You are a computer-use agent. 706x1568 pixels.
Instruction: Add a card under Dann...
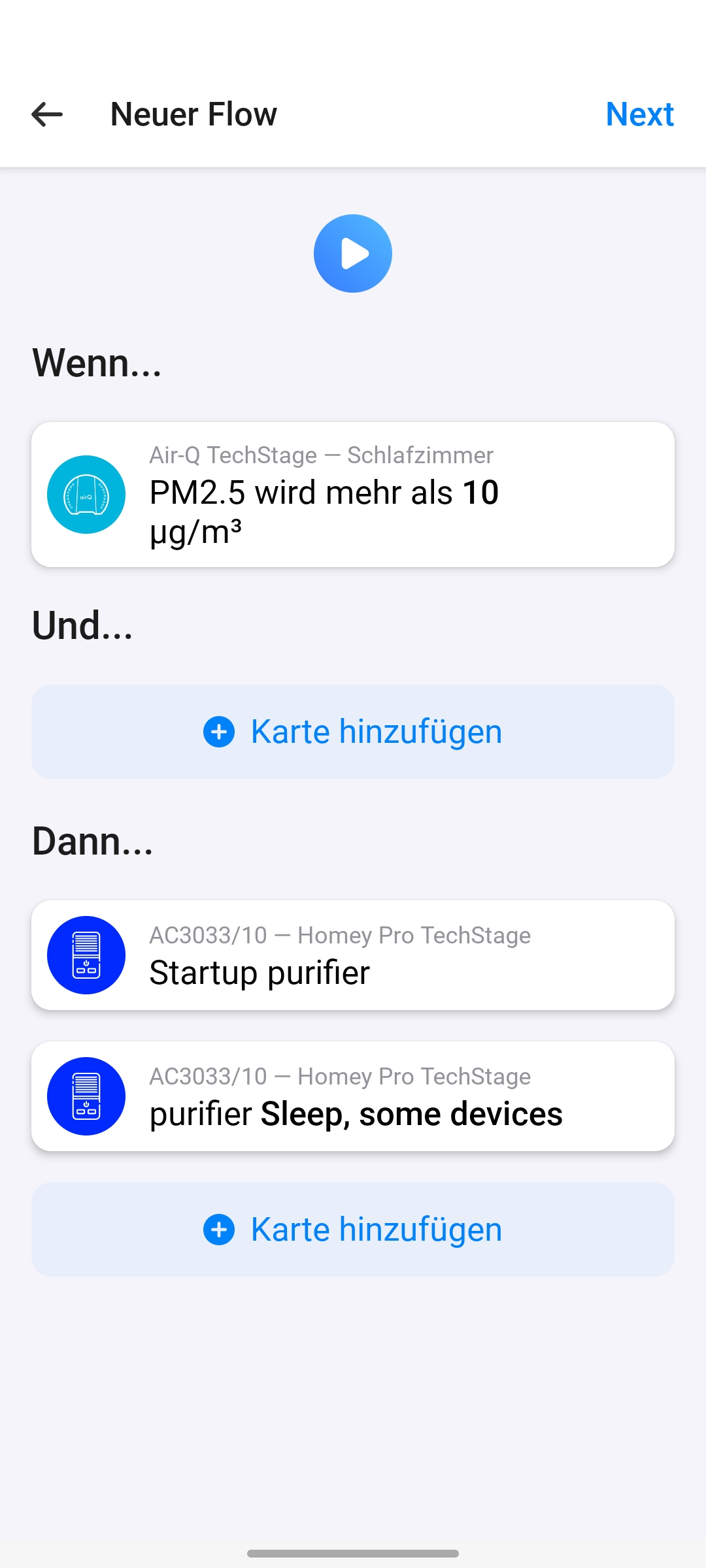click(x=353, y=1230)
